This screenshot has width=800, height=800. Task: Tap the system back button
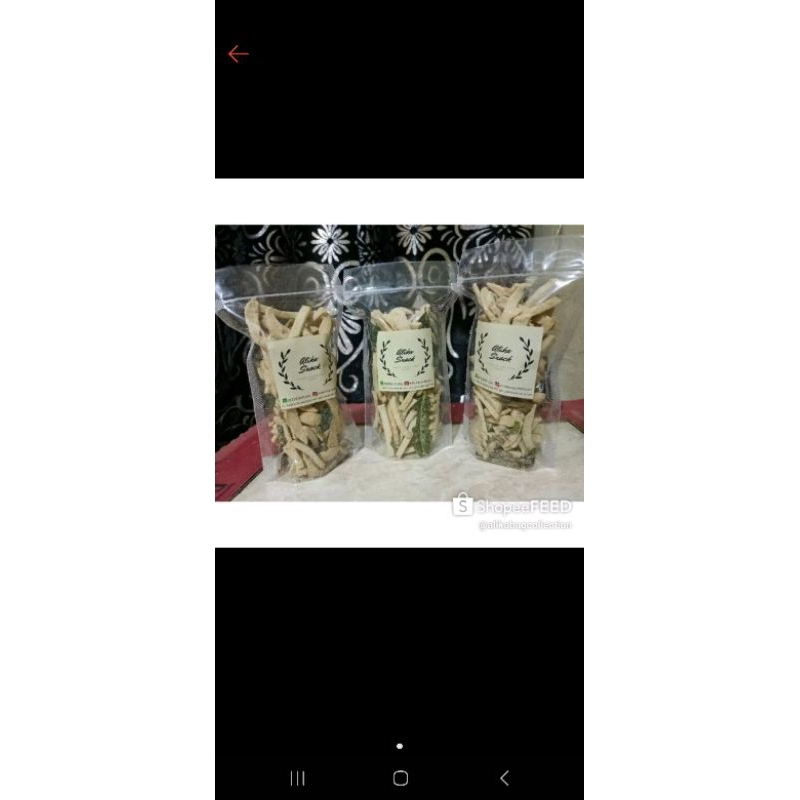click(504, 778)
